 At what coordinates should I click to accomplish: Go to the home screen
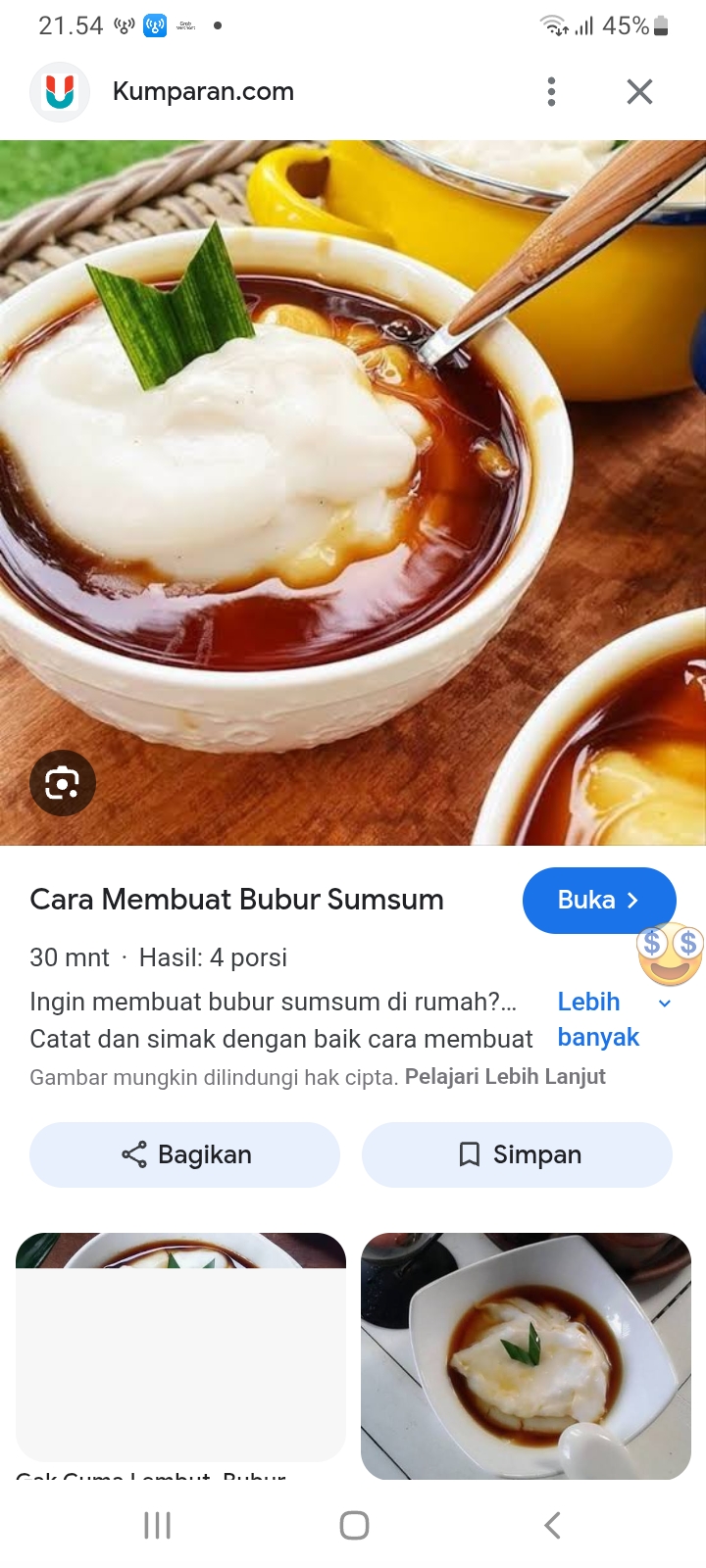point(354,1525)
